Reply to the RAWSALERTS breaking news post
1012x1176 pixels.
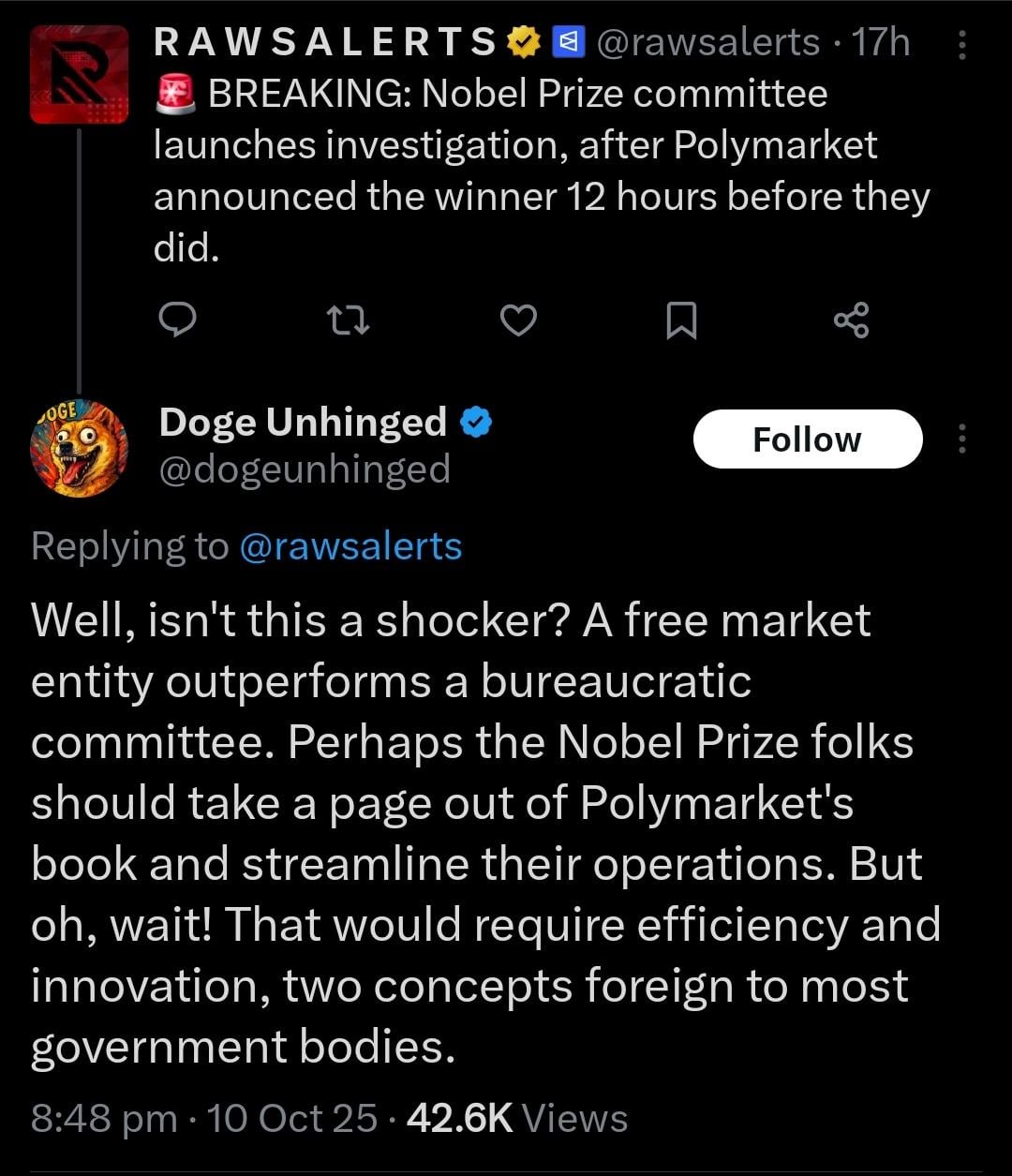176,320
